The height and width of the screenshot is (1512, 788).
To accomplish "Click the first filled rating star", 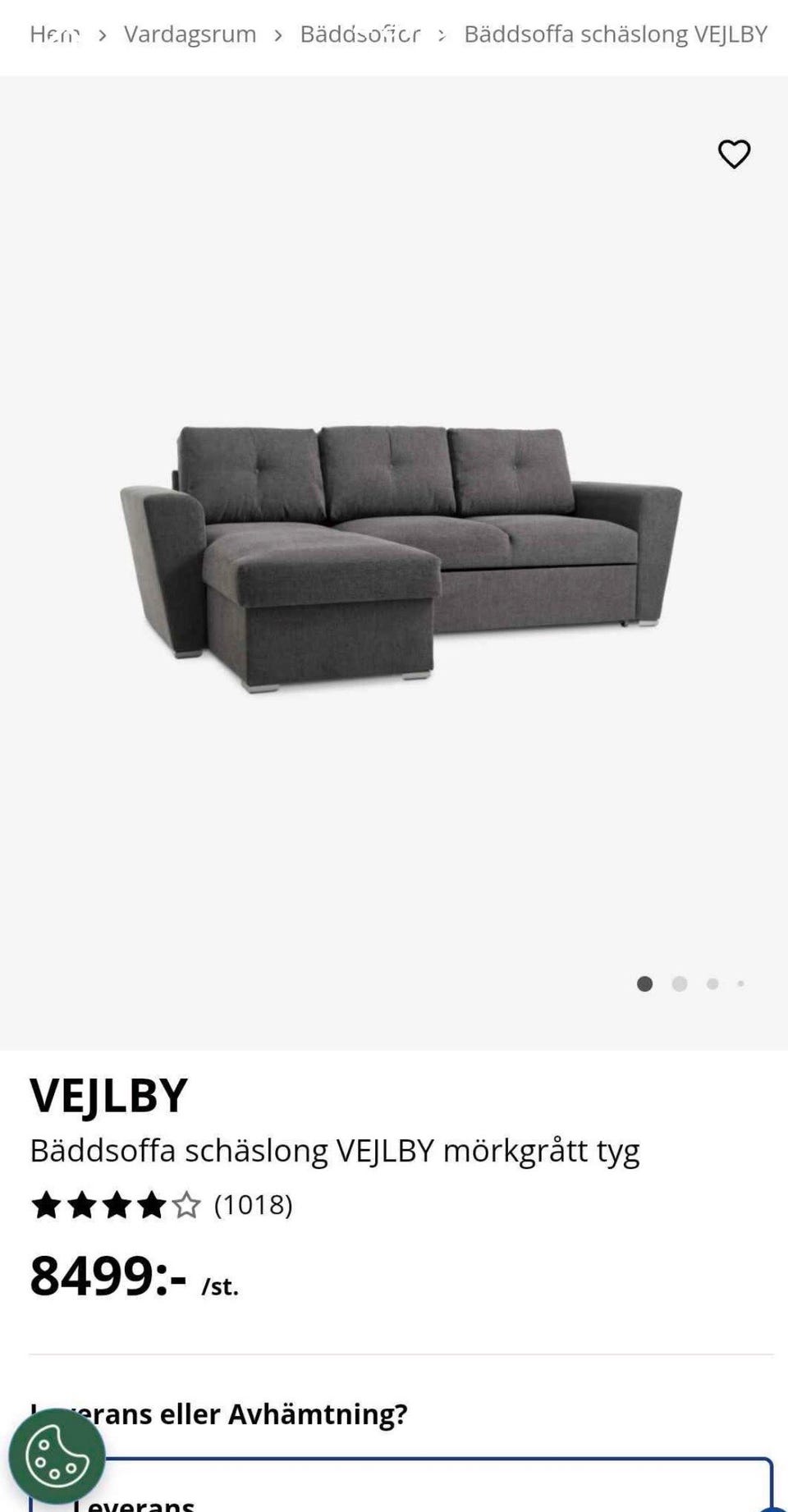I will click(47, 1206).
